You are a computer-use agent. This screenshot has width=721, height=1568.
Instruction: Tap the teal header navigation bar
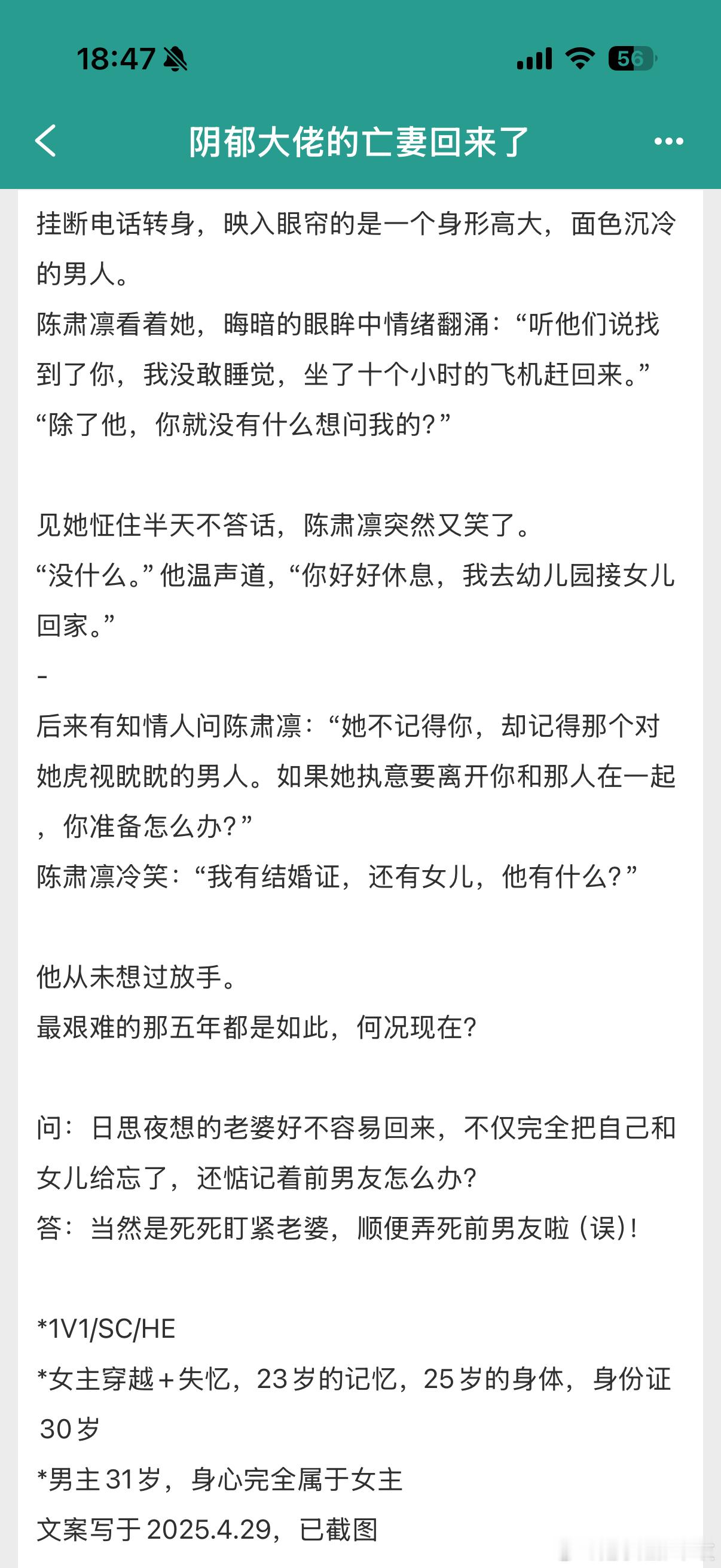click(x=360, y=141)
